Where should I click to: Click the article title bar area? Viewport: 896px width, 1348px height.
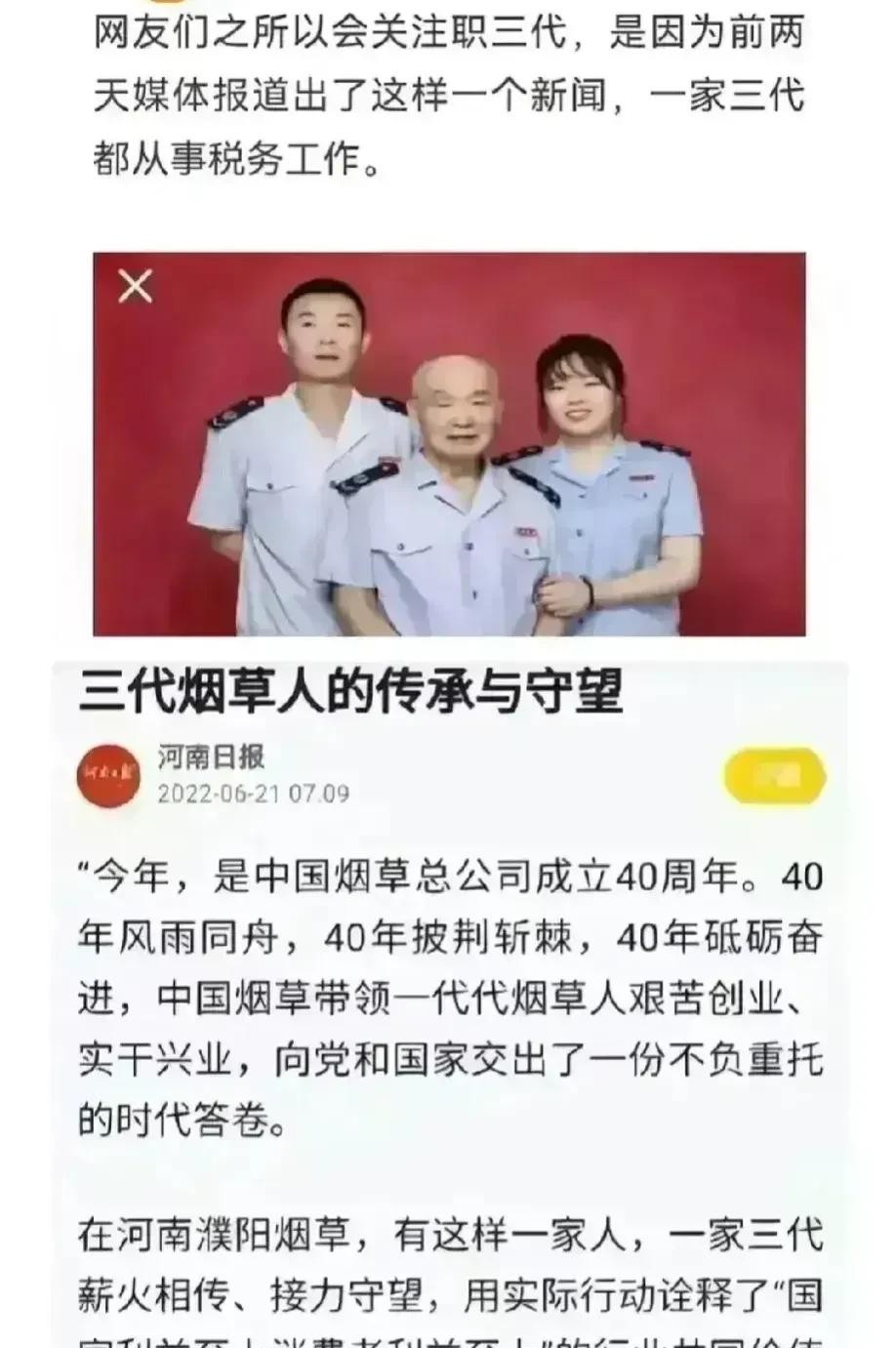click(x=353, y=689)
